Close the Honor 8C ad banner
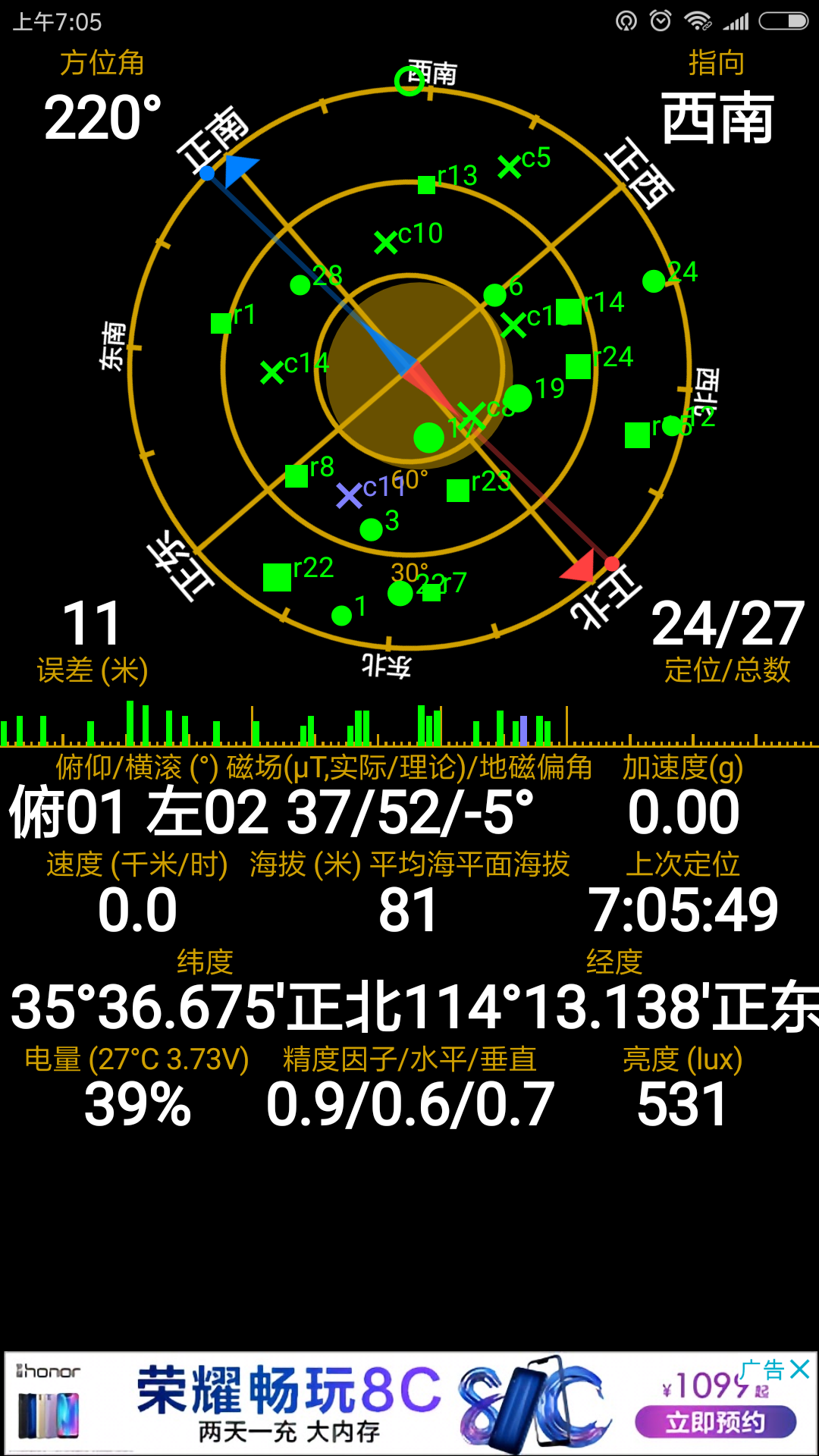 (x=800, y=1370)
